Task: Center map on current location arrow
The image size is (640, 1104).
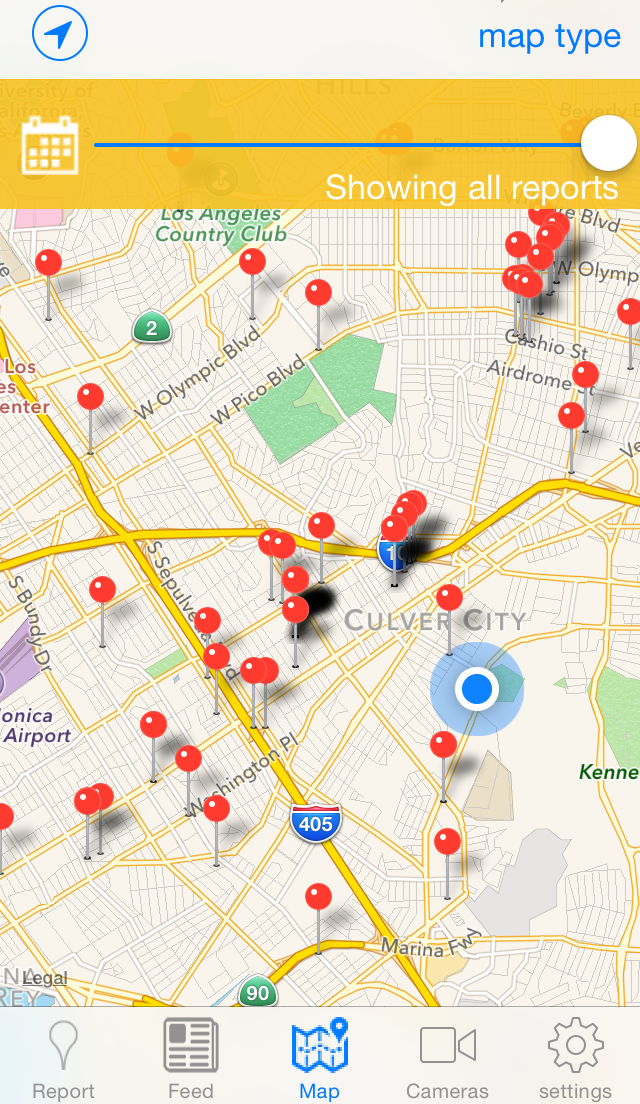Action: [x=60, y=33]
